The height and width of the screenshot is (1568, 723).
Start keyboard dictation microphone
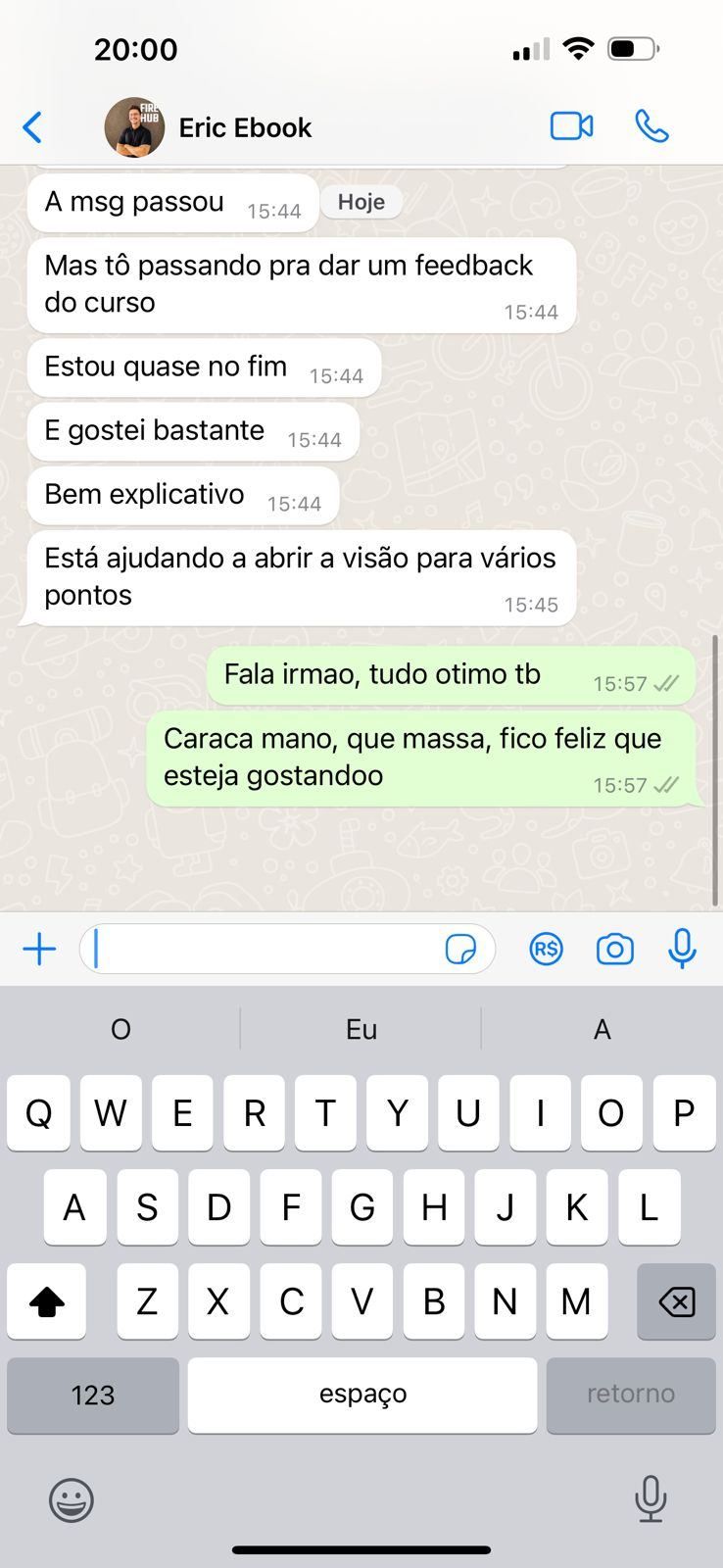651,1498
